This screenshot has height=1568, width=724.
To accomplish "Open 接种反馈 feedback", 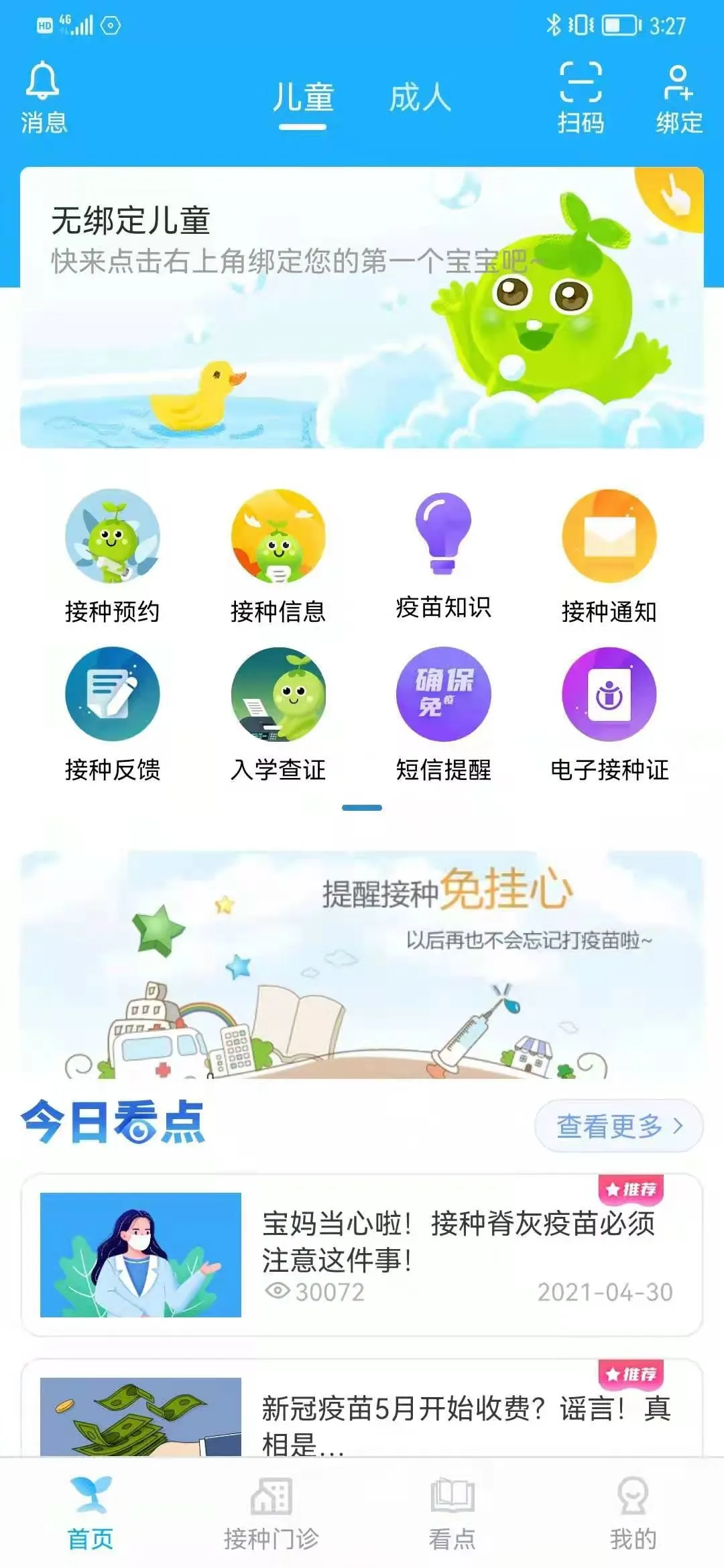I will tap(112, 714).
